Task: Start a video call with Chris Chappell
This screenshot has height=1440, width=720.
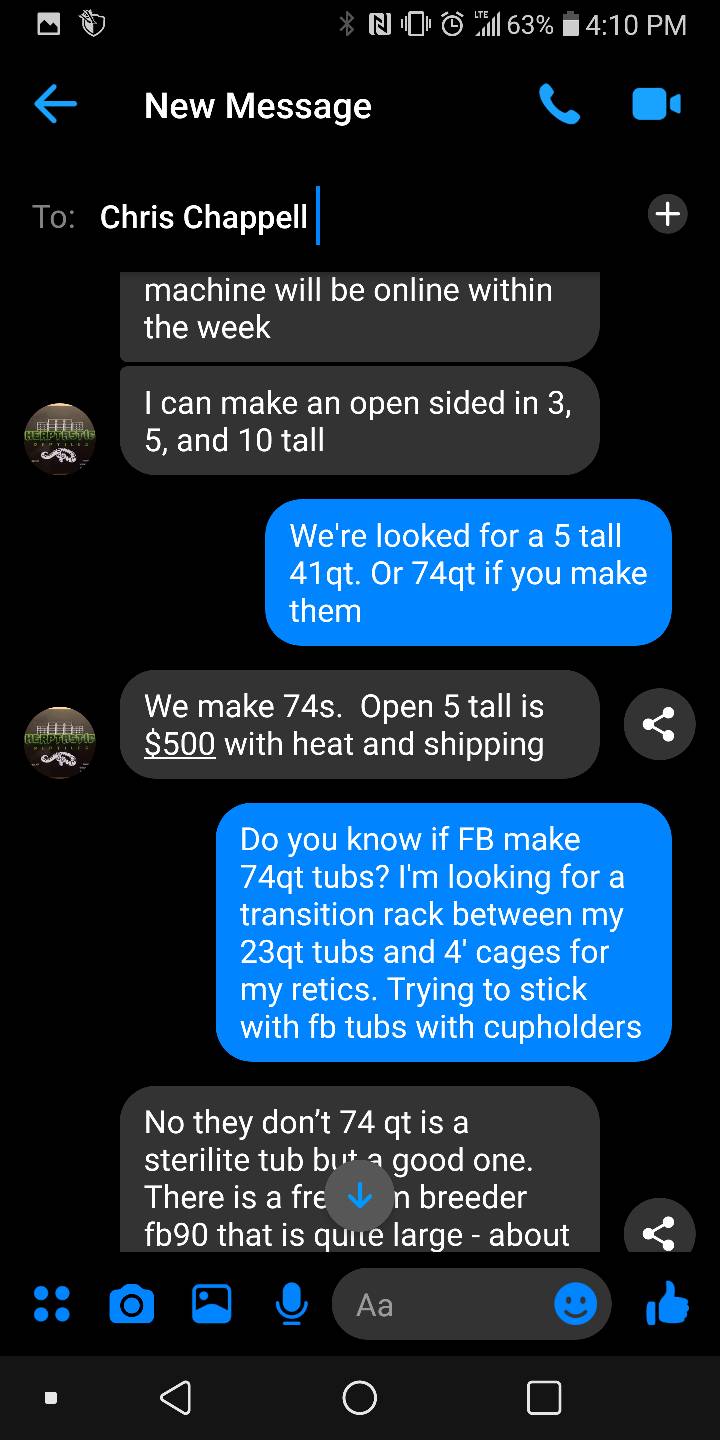Action: click(656, 105)
